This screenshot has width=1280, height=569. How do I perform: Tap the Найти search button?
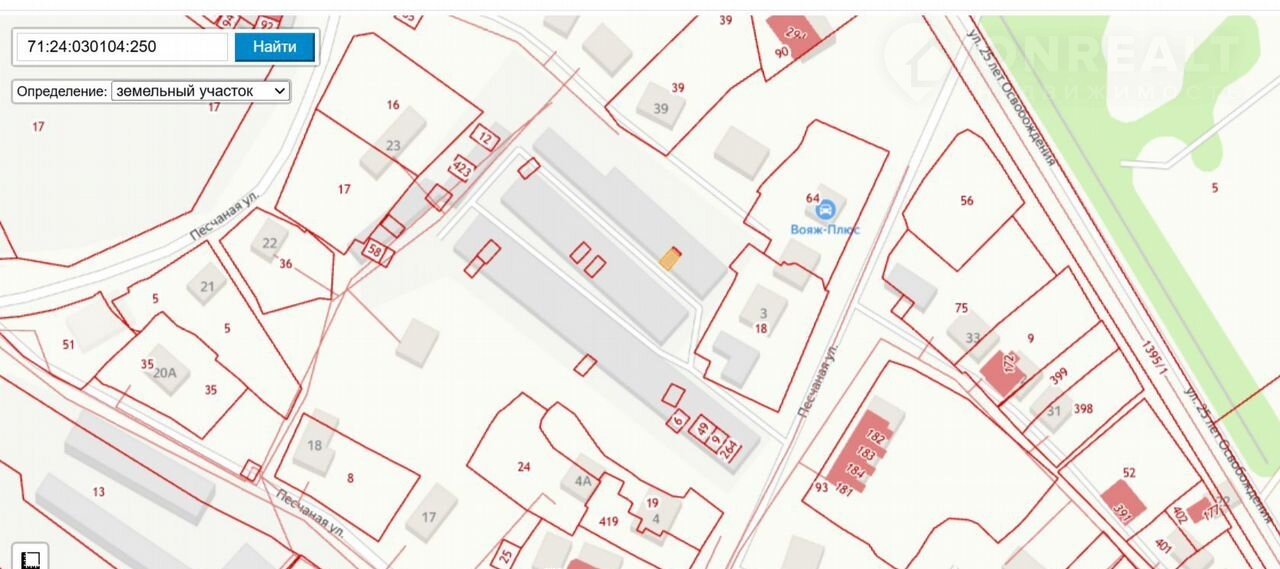(x=274, y=46)
